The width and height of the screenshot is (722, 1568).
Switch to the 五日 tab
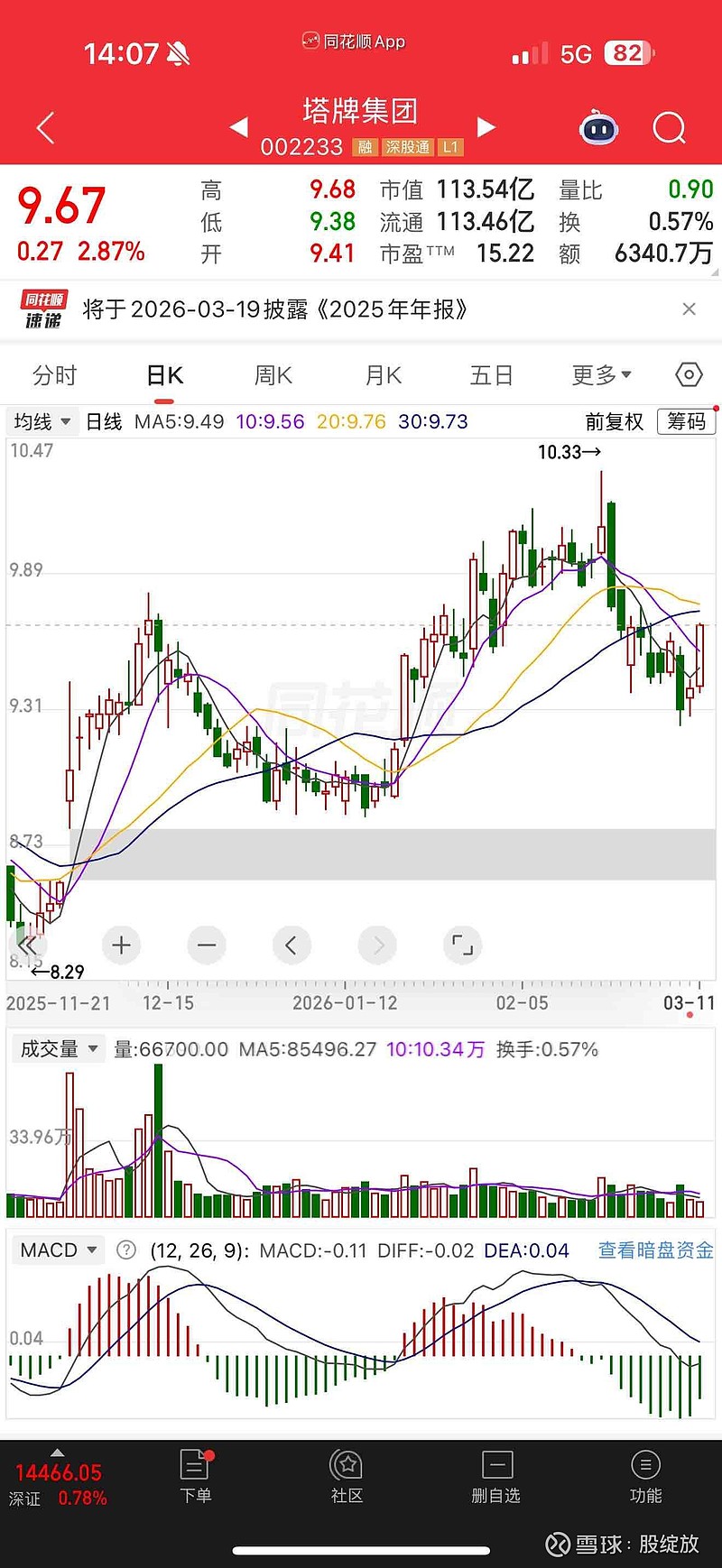(x=491, y=375)
